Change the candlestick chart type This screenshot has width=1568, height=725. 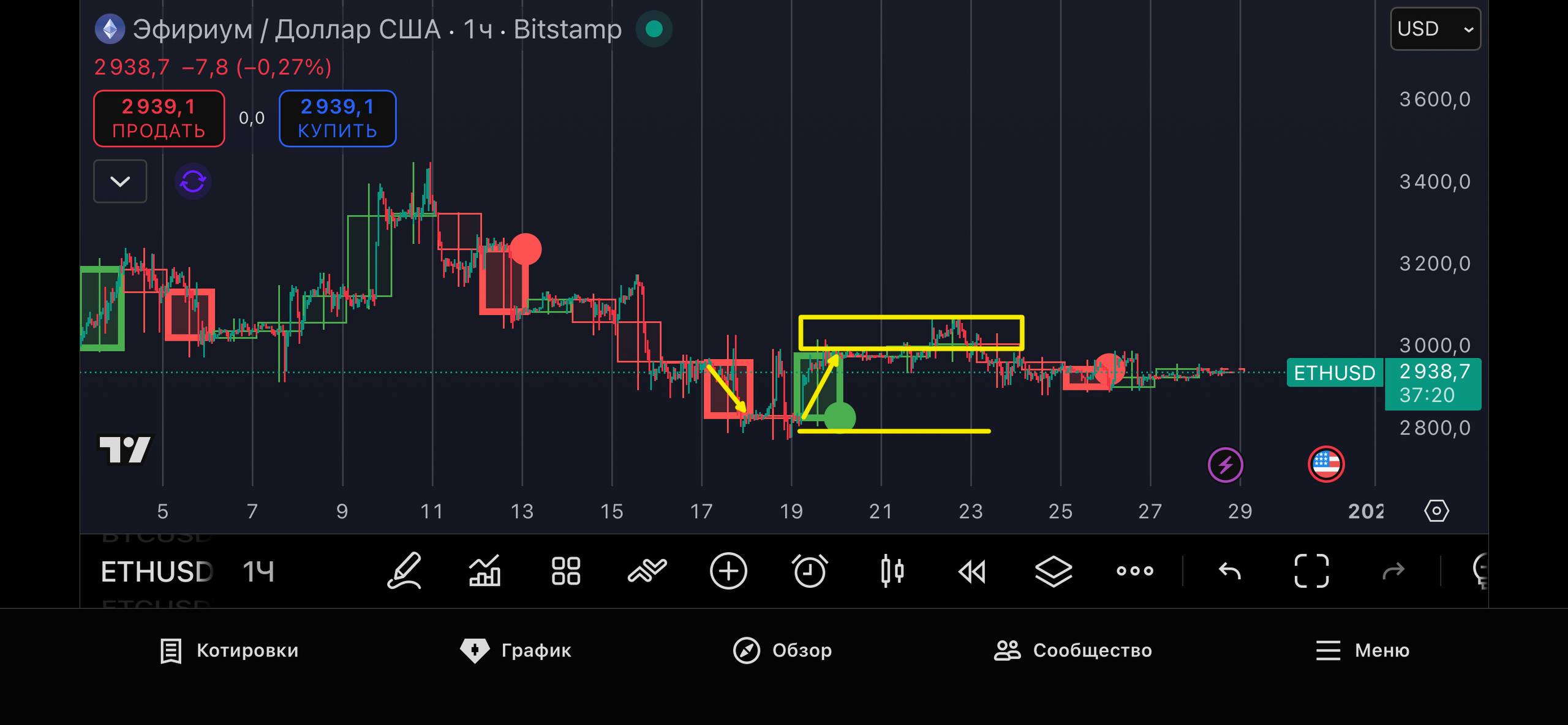click(892, 571)
